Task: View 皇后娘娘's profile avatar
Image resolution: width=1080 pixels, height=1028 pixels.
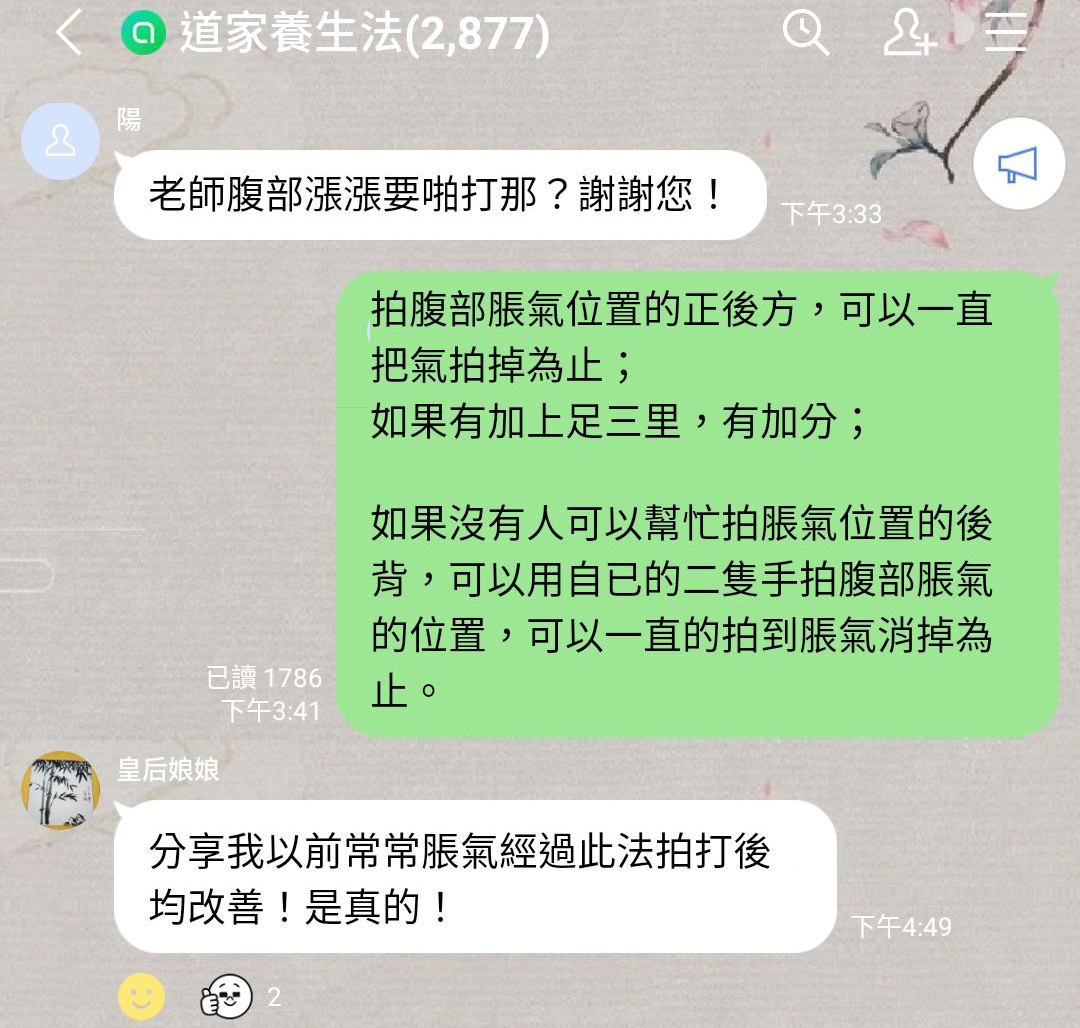Action: coord(60,790)
